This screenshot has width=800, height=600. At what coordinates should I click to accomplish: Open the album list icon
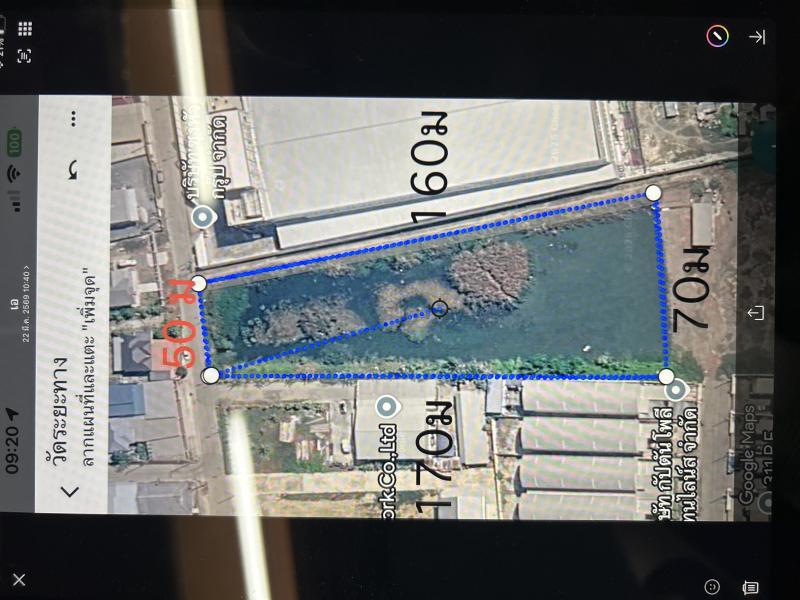[x=751, y=587]
